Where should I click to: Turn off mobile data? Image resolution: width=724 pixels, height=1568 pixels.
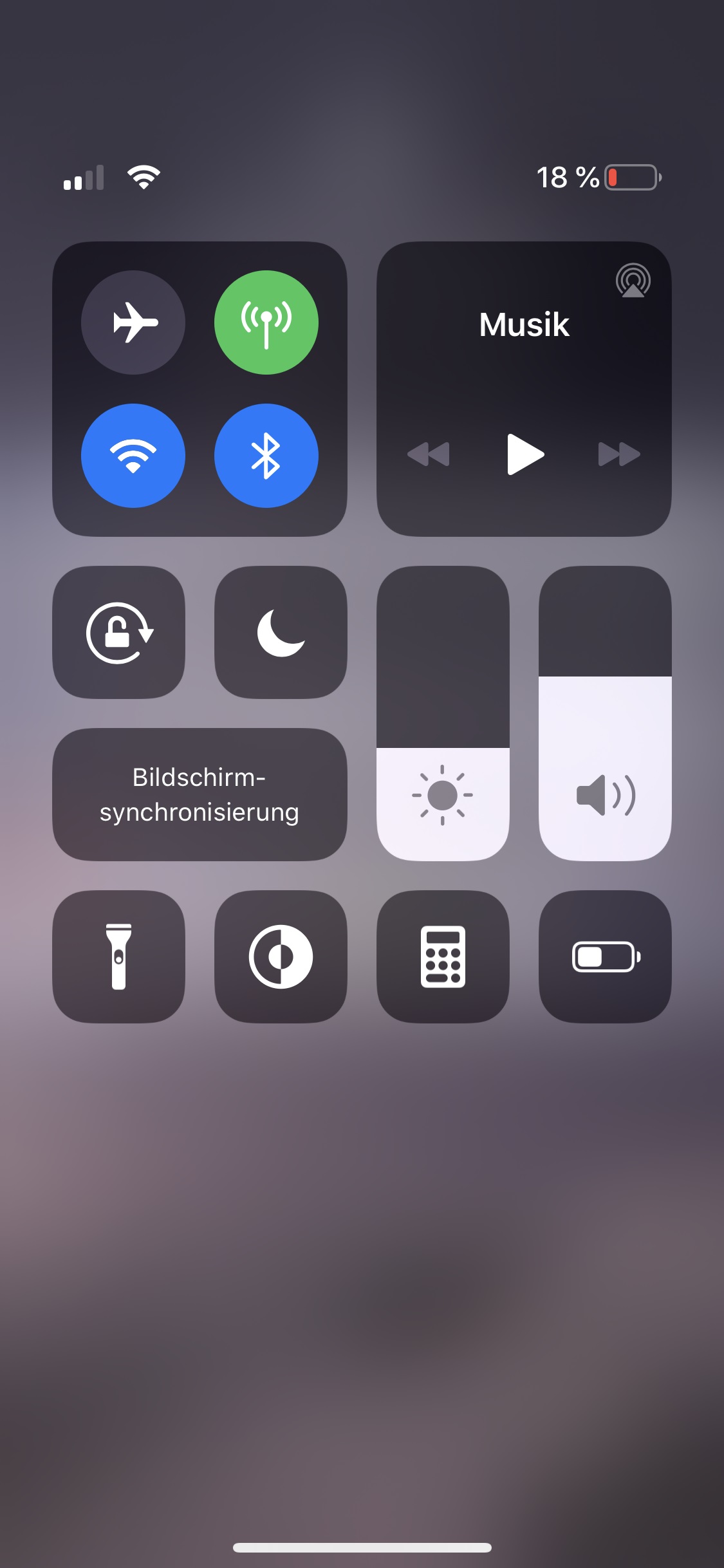266,322
